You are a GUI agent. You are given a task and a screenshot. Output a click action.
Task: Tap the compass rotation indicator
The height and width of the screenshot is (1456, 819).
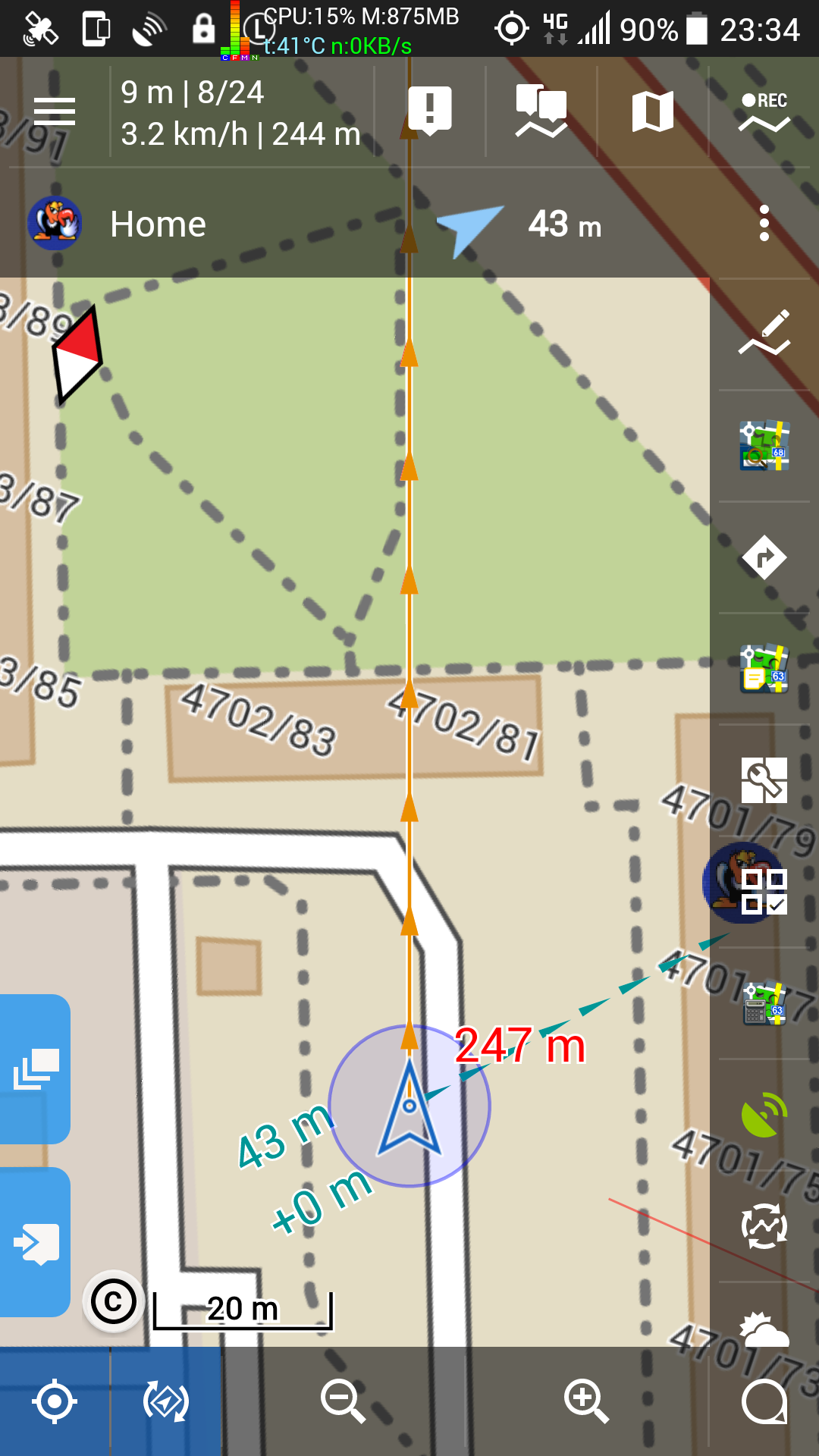[77, 355]
